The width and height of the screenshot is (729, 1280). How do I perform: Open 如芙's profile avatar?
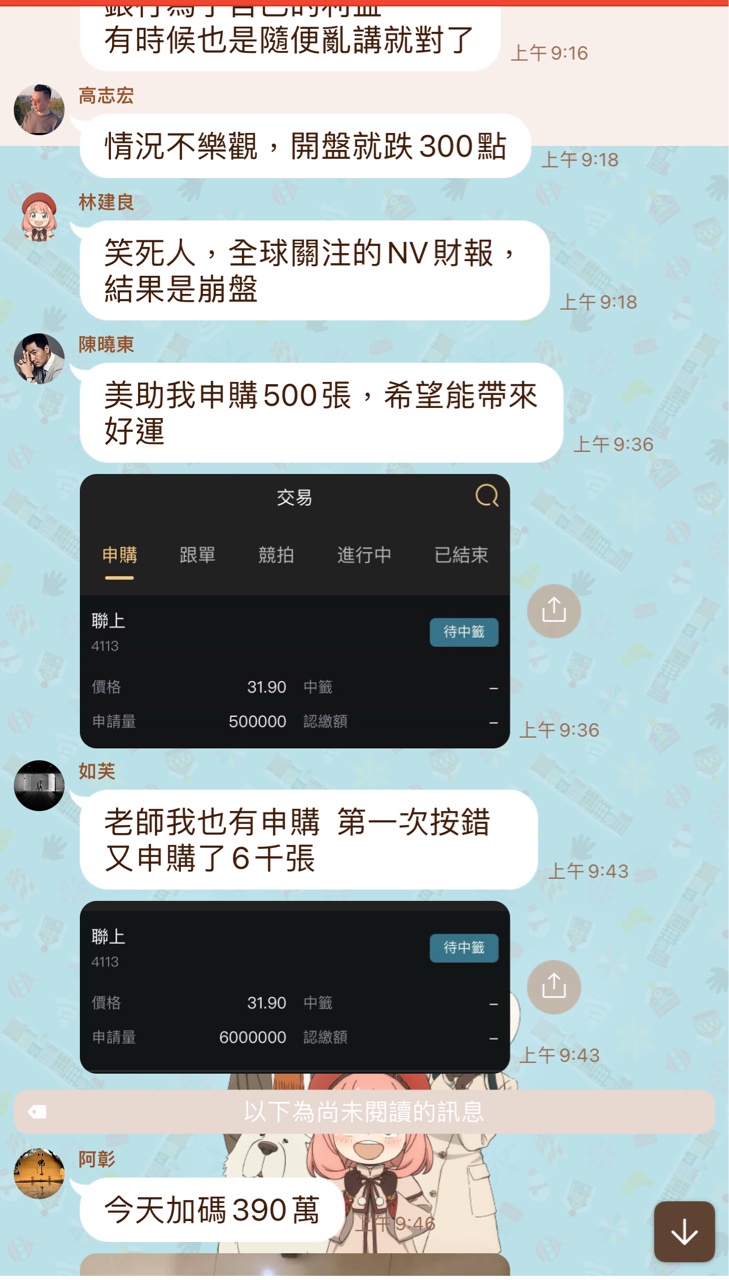pyautogui.click(x=39, y=785)
